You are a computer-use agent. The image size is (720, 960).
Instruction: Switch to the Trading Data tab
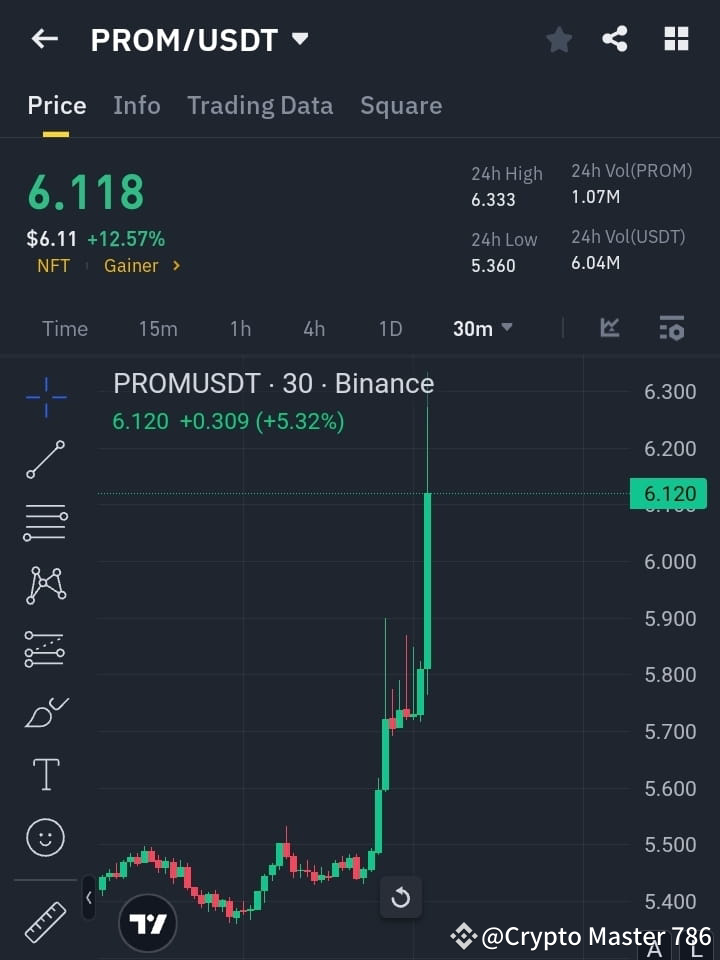click(260, 105)
